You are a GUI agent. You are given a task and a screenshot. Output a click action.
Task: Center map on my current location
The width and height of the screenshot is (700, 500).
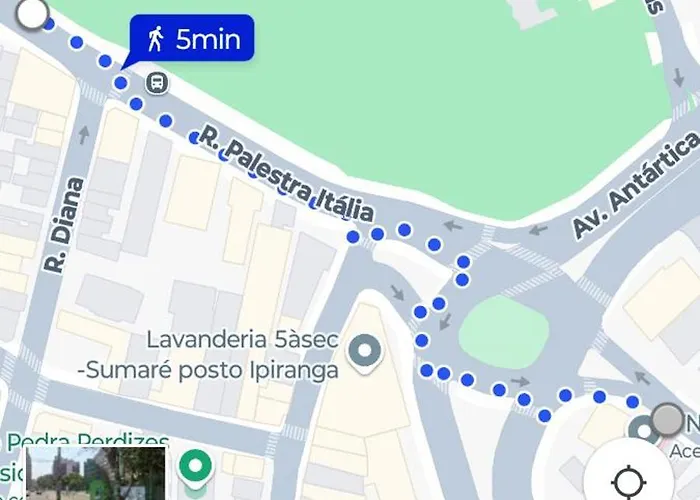628,481
